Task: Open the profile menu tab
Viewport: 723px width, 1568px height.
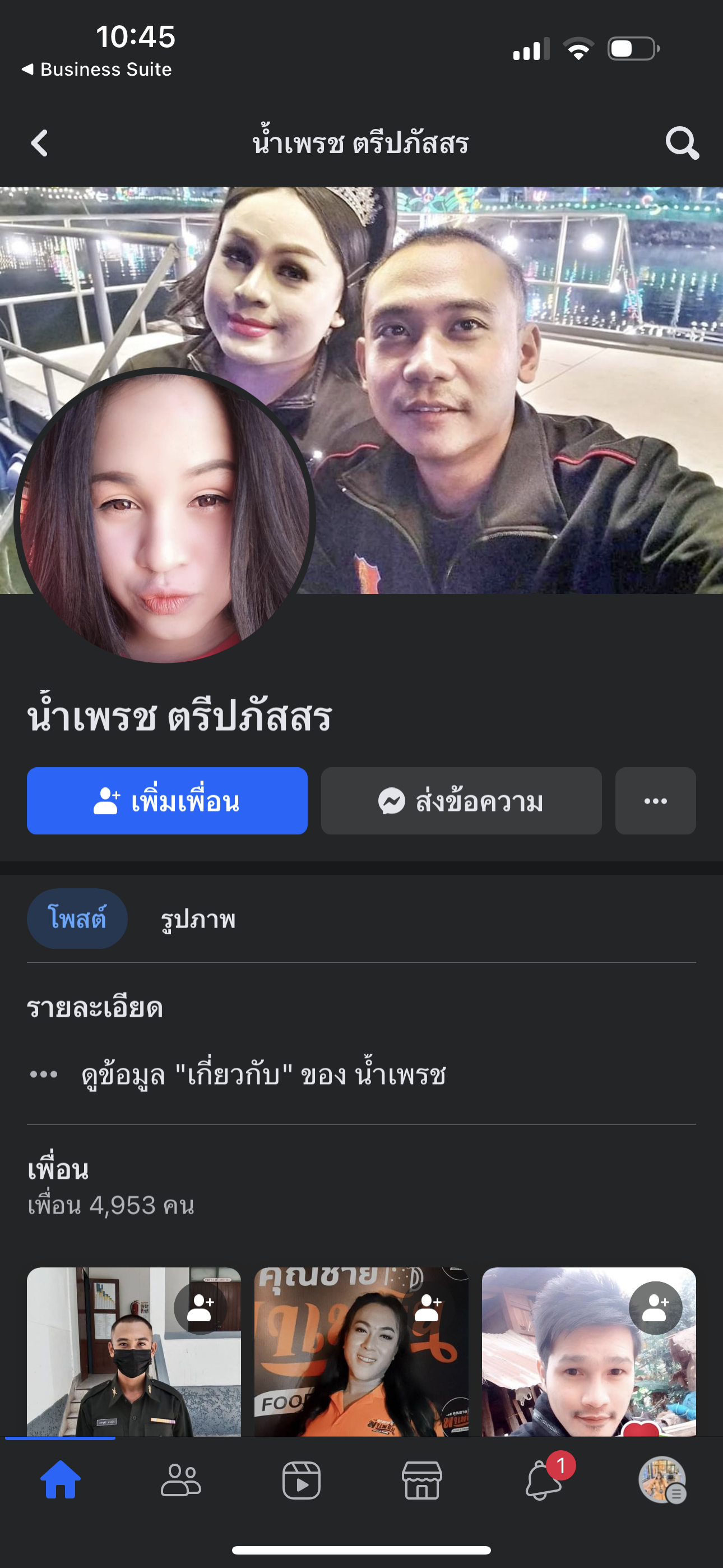Action: click(662, 1480)
